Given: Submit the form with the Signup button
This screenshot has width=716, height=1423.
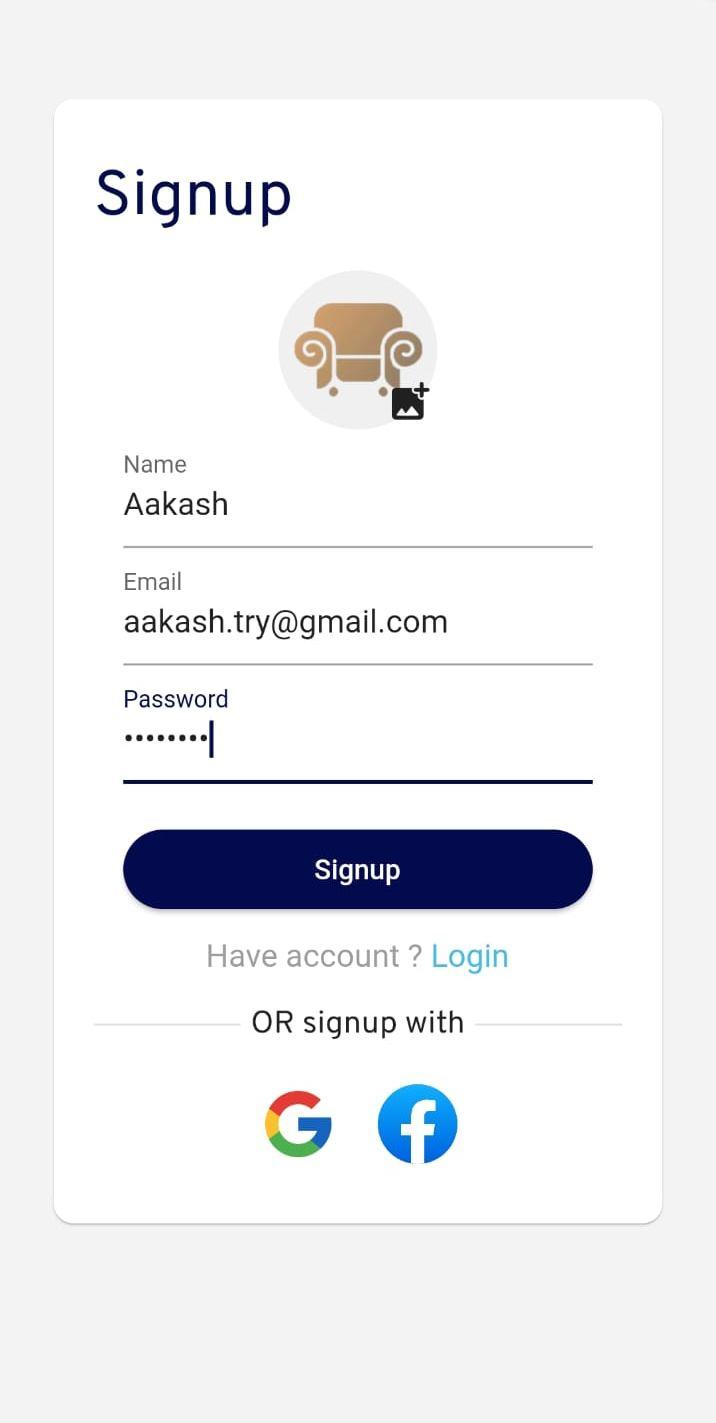Looking at the screenshot, I should (357, 869).
